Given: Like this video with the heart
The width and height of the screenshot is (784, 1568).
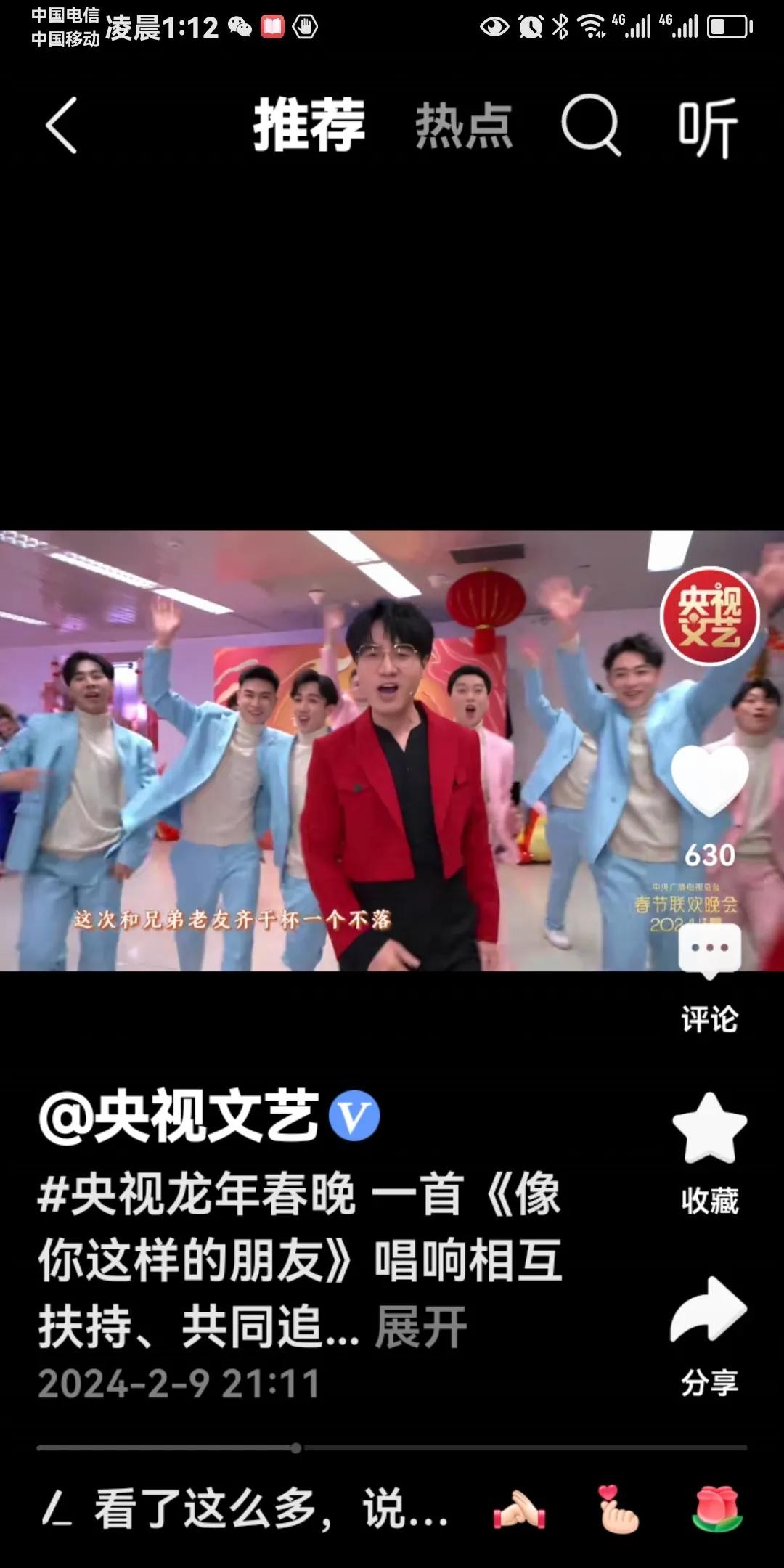Looking at the screenshot, I should [709, 783].
